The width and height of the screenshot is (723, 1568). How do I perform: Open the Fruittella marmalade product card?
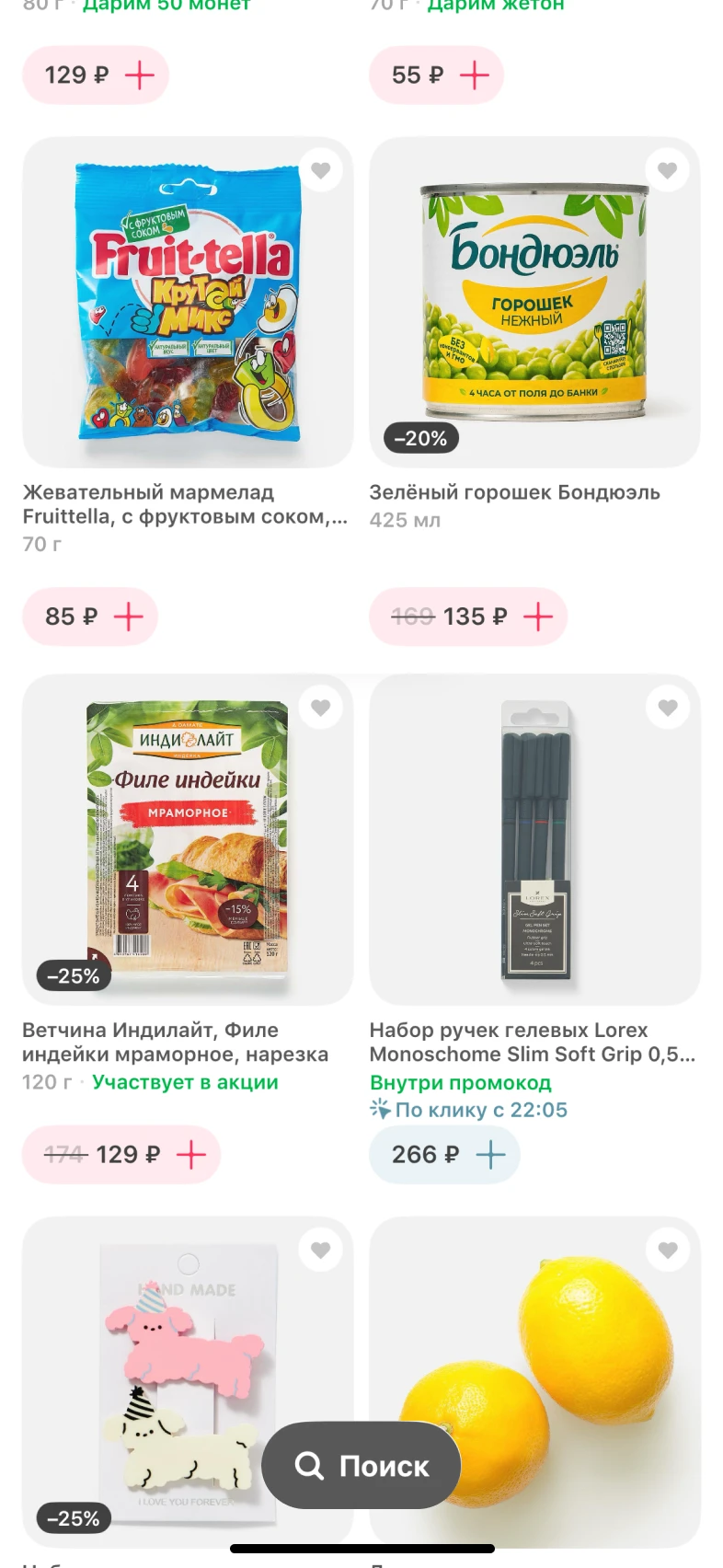click(x=188, y=304)
